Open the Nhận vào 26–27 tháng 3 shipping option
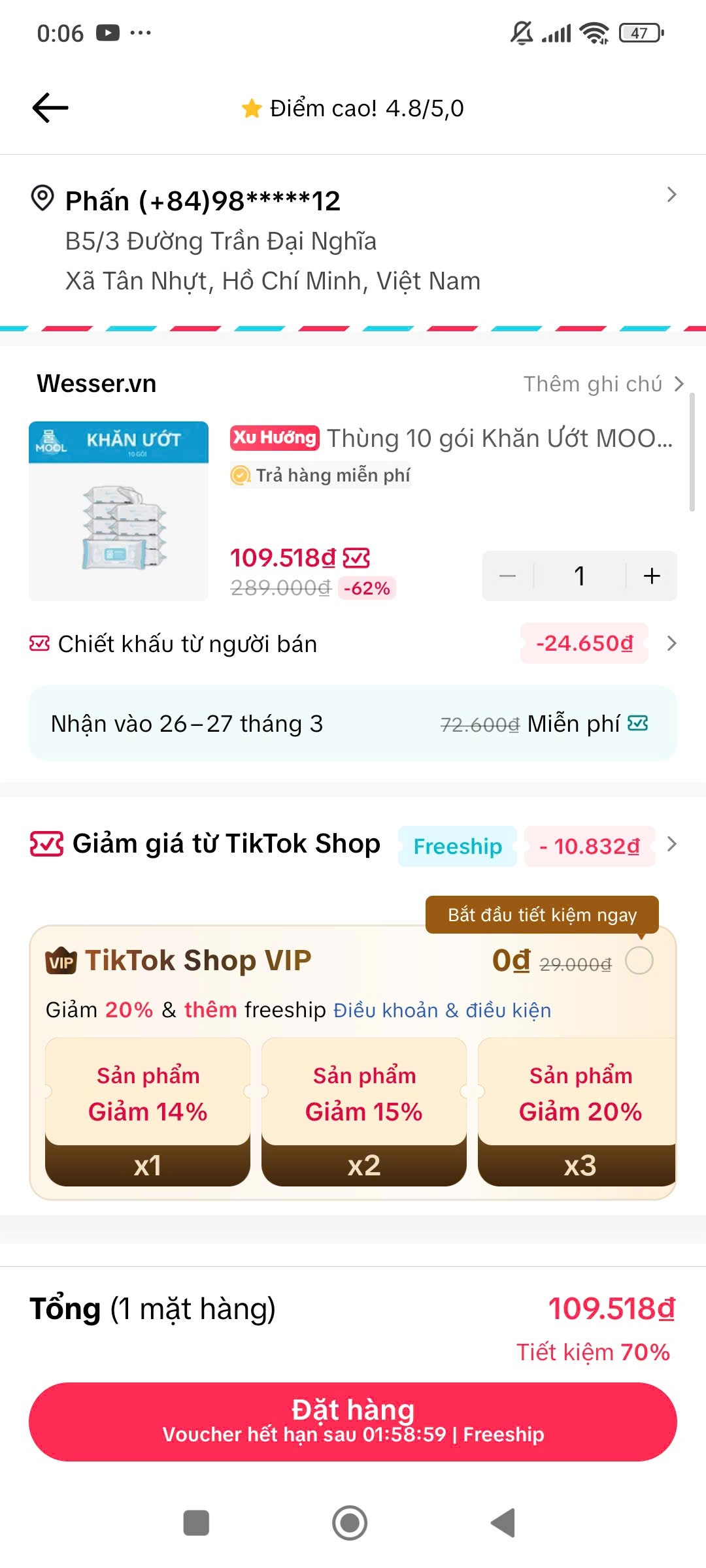Screen dimensions: 706x1568 click(x=353, y=723)
